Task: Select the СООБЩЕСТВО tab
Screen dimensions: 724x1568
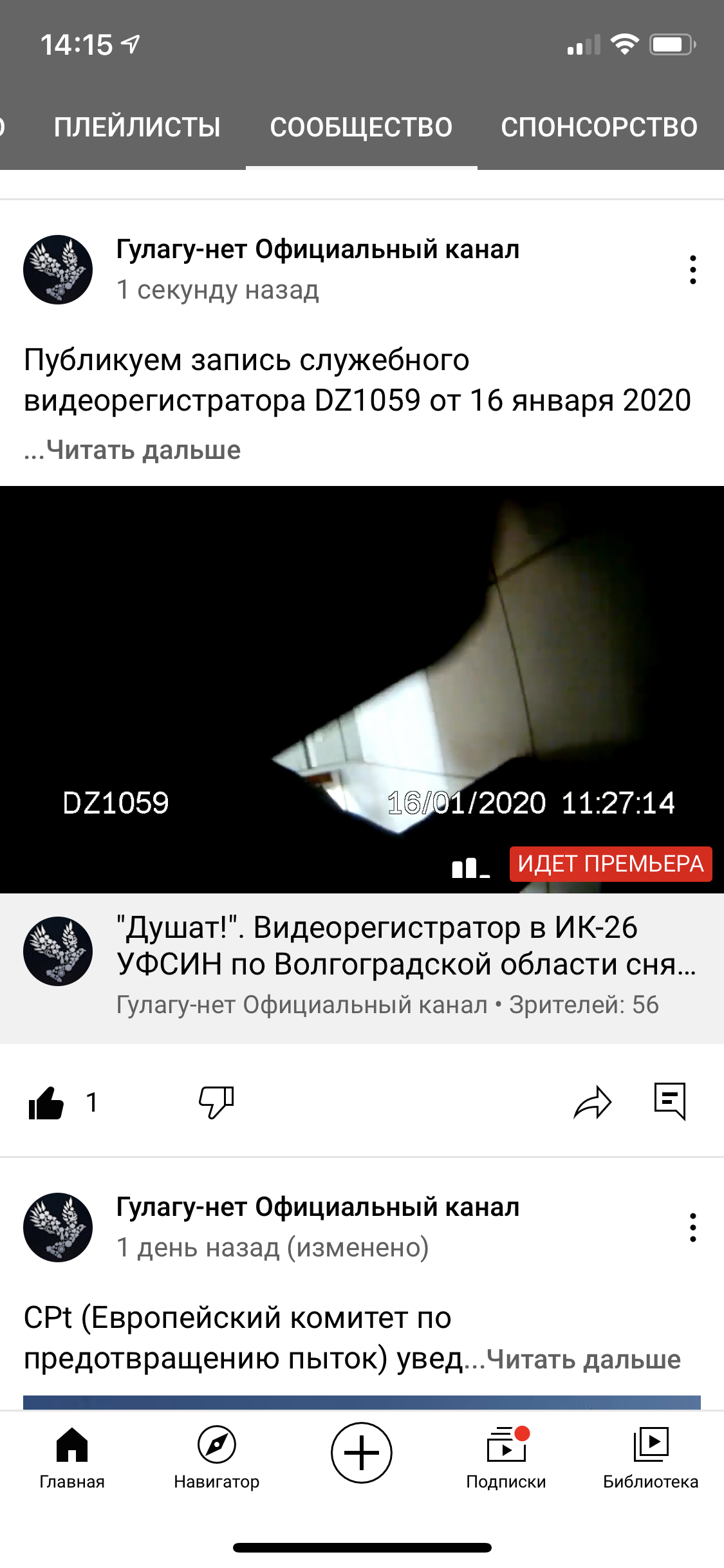Action: 361,127
